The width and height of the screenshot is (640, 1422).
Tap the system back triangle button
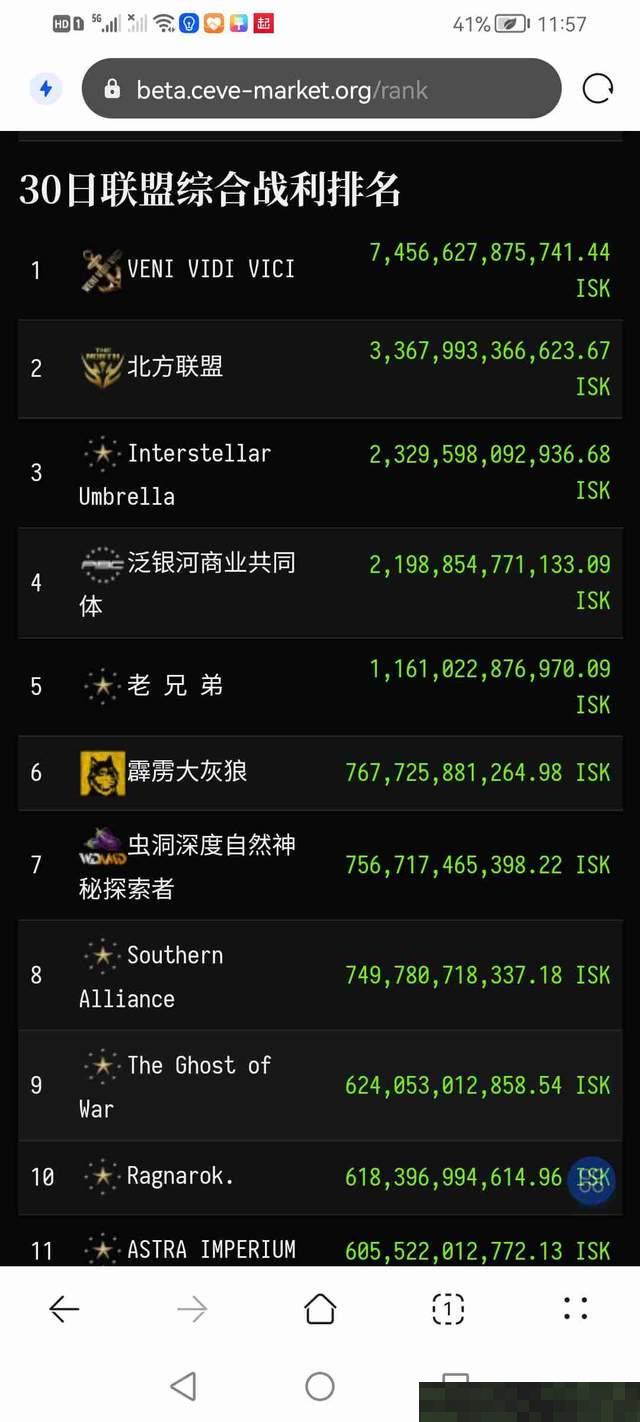[183, 1386]
